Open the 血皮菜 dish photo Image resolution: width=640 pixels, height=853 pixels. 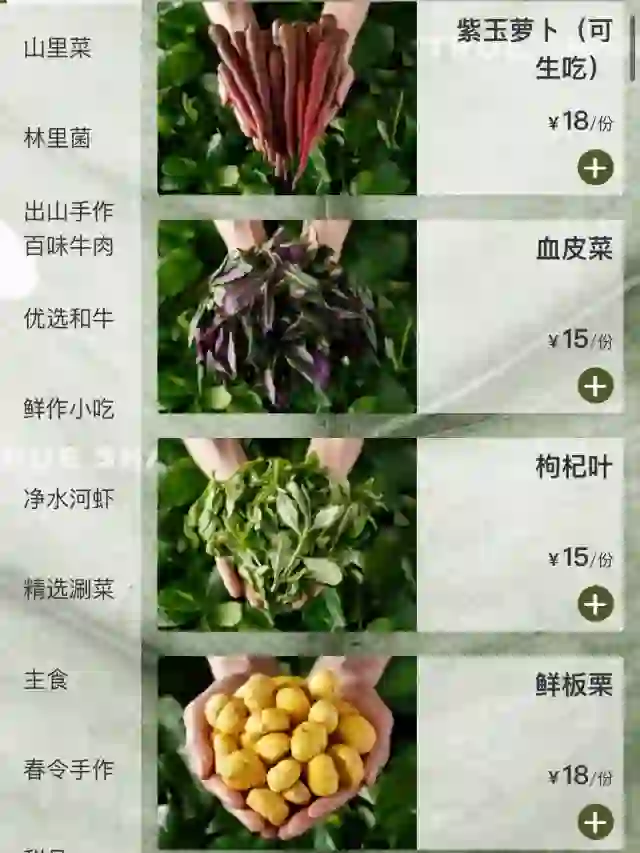tap(287, 316)
